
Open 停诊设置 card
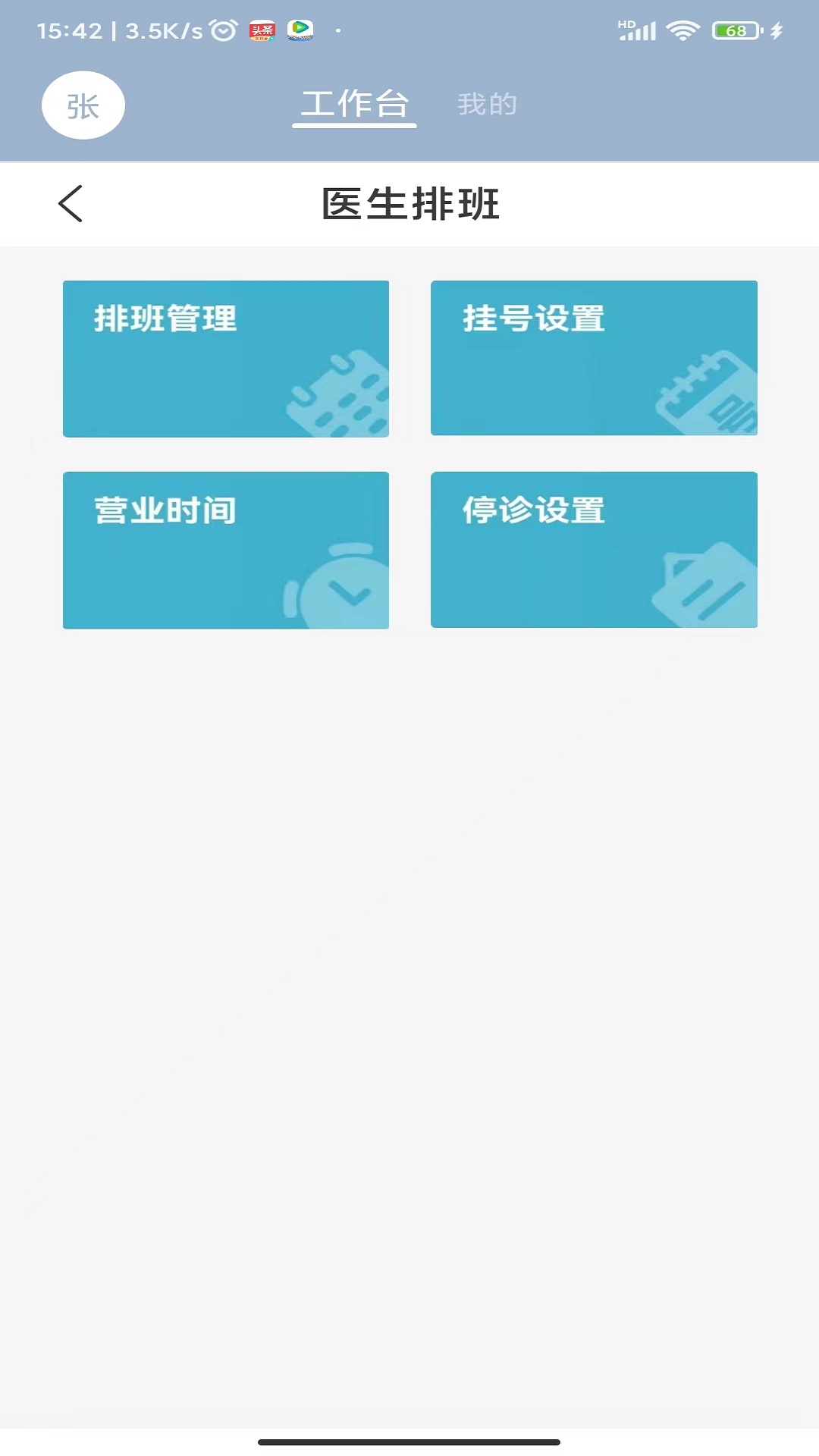point(594,551)
